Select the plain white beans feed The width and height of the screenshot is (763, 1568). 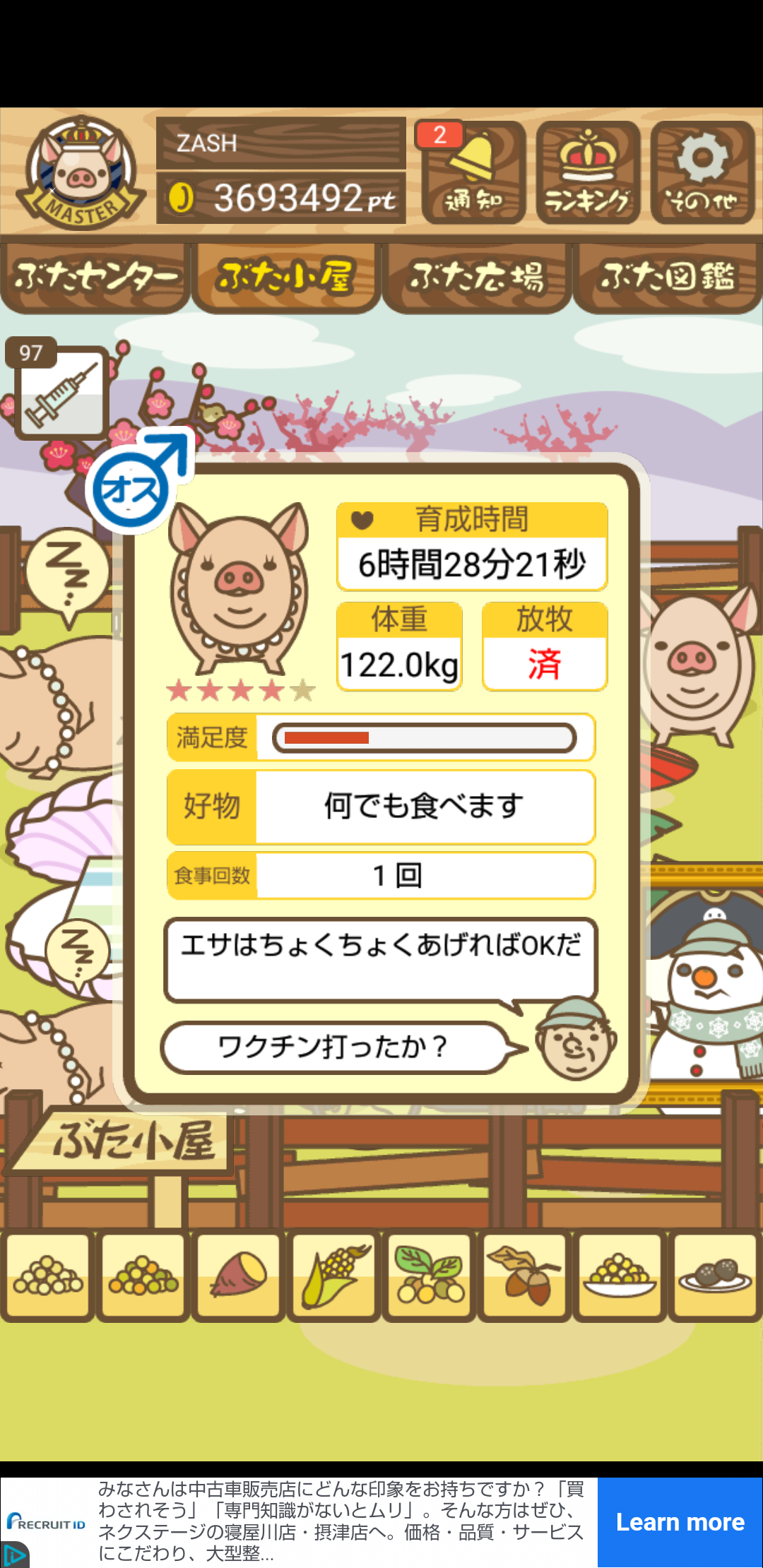click(47, 1276)
